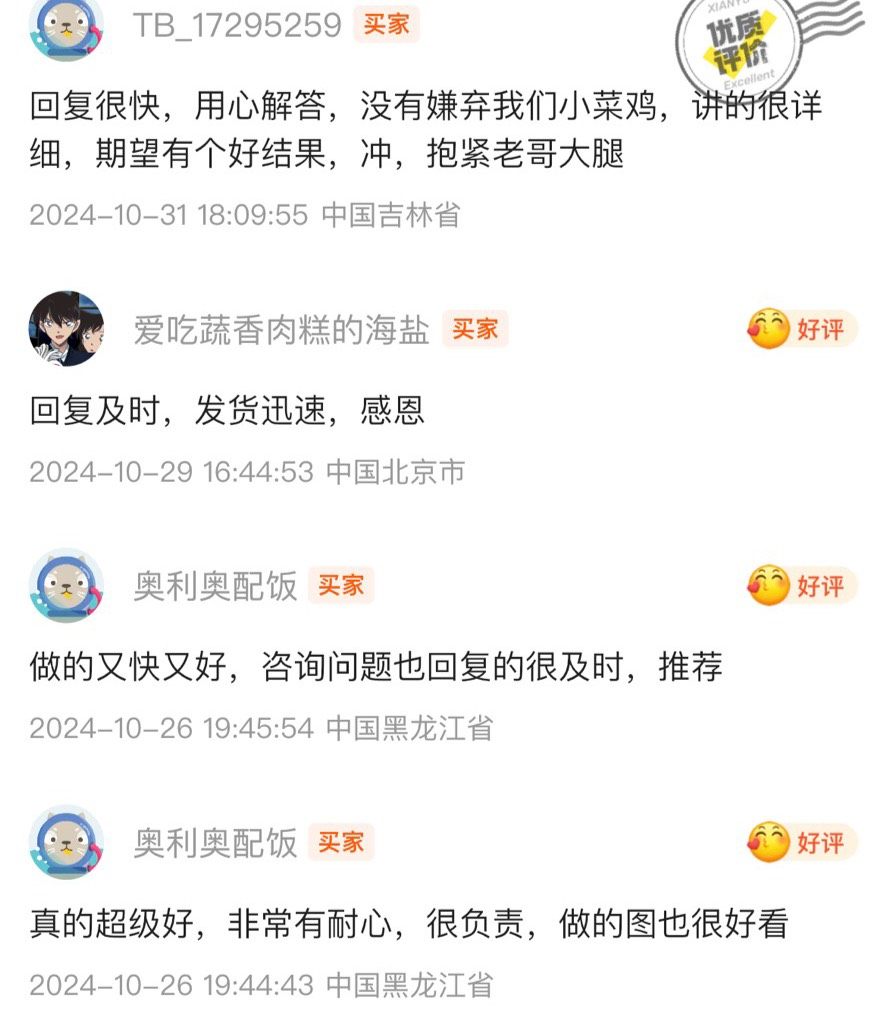Tap 奥利奥配饭's avatar on the 做的又快又好 review
887x1016 pixels.
point(66,586)
